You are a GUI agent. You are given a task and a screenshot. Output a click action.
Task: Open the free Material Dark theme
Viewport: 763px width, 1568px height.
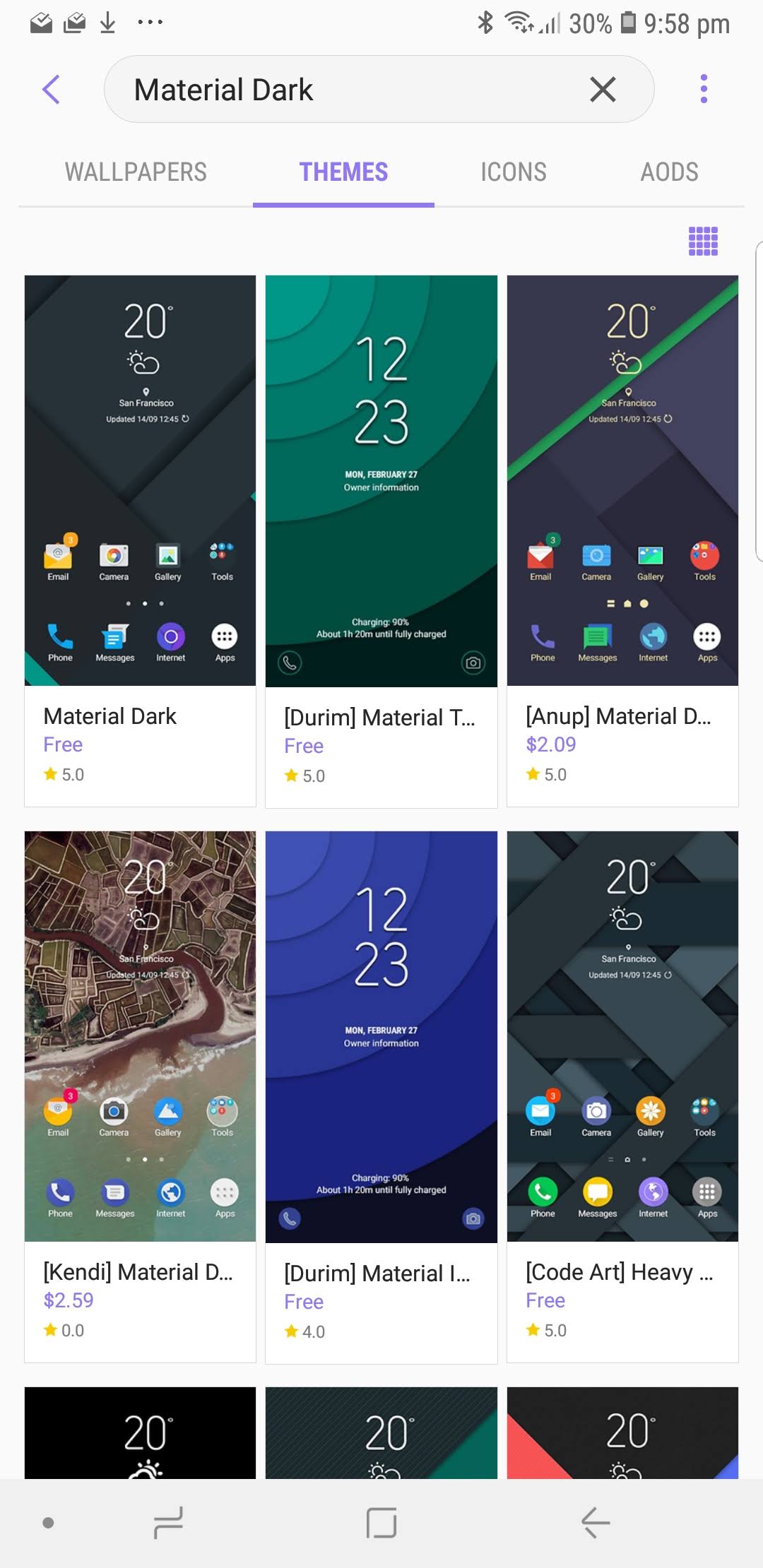pyautogui.click(x=140, y=541)
